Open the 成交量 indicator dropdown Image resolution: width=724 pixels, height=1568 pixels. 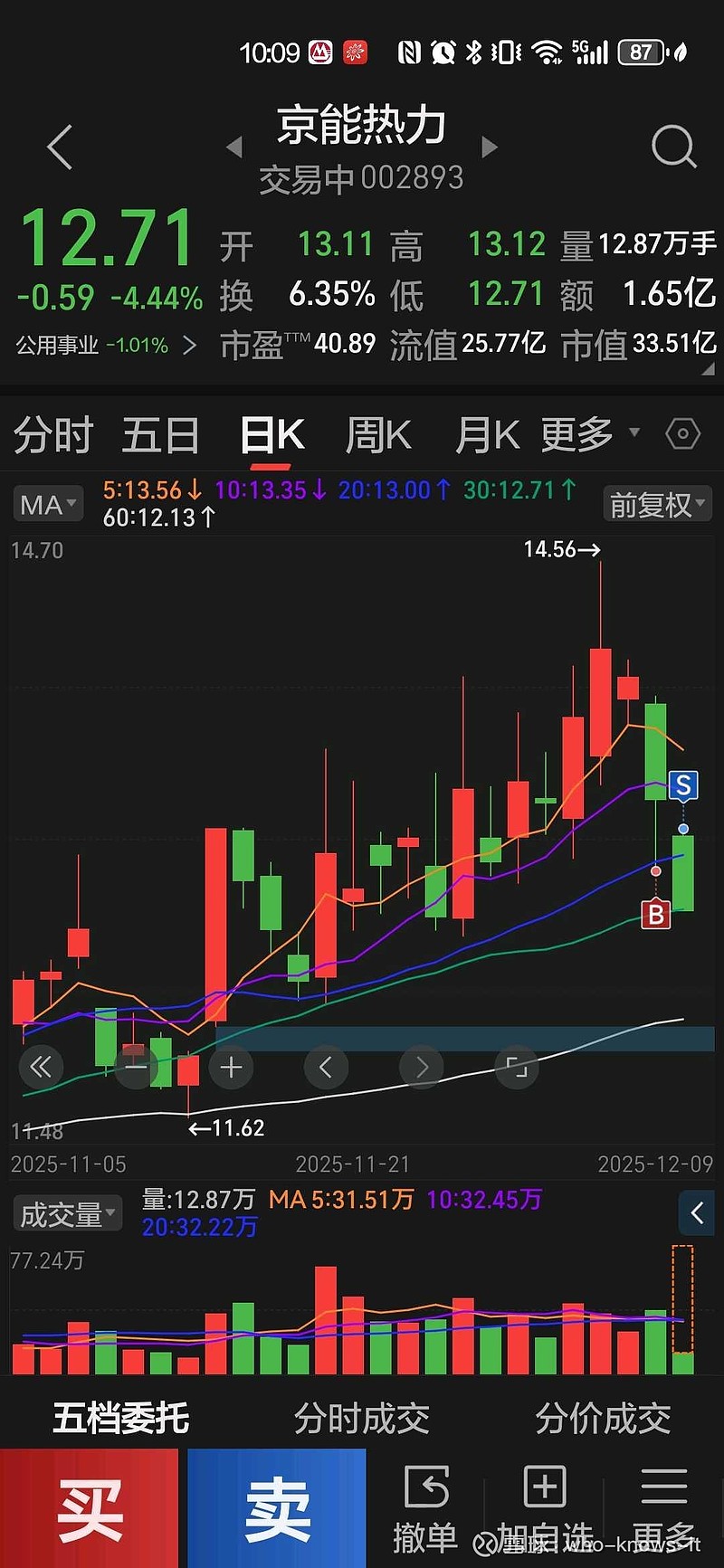(x=68, y=1214)
